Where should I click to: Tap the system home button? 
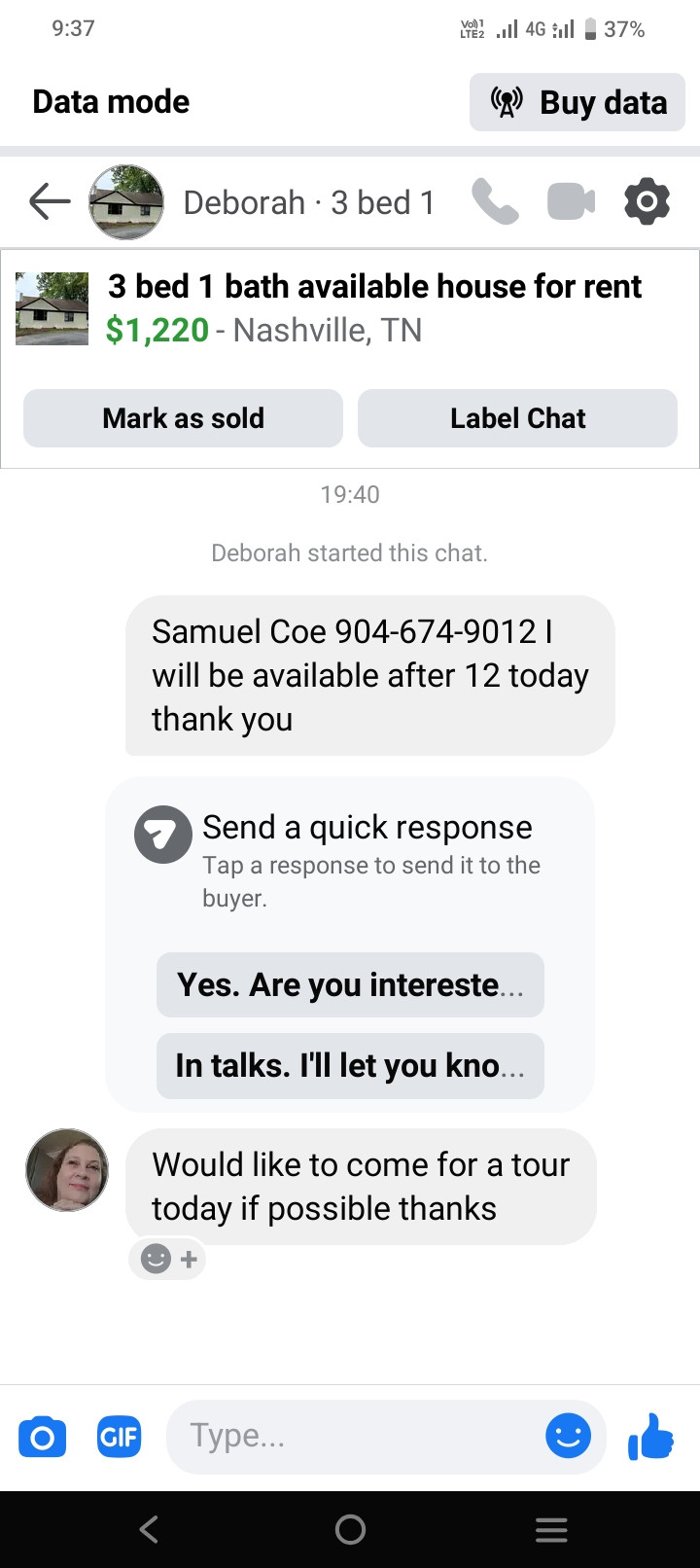point(350,1530)
